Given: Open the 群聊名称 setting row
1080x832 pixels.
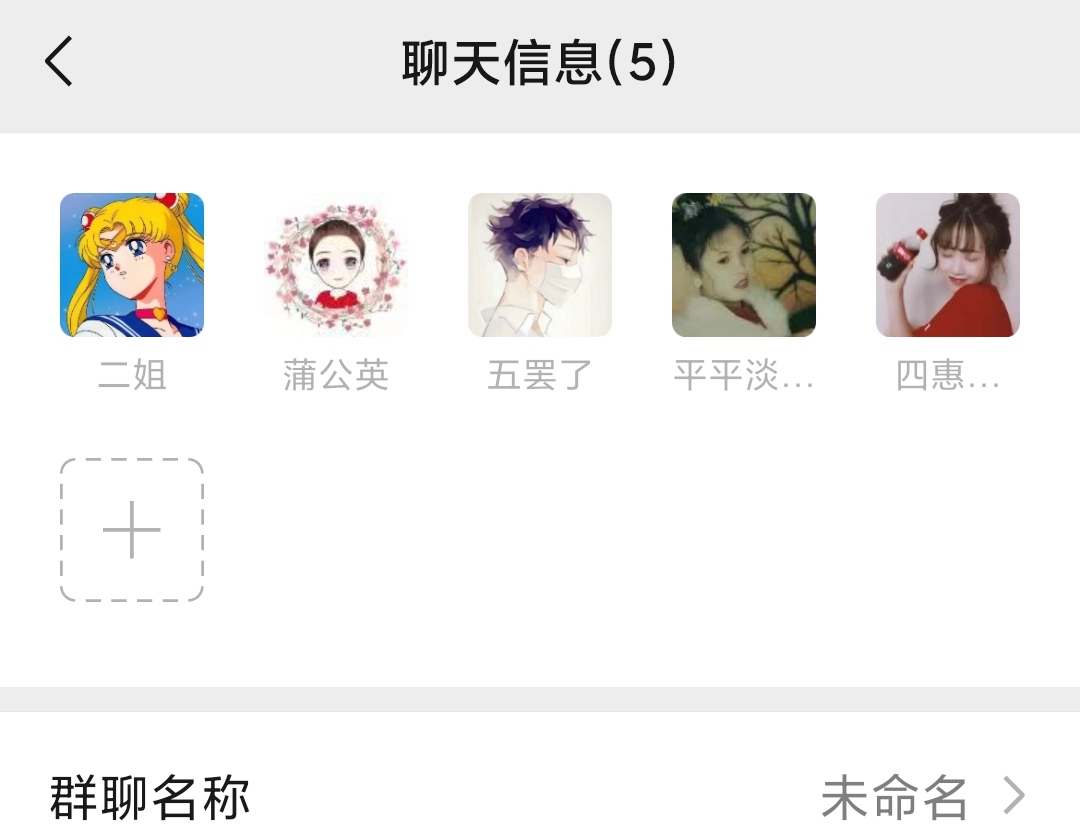Looking at the screenshot, I should click(x=540, y=797).
